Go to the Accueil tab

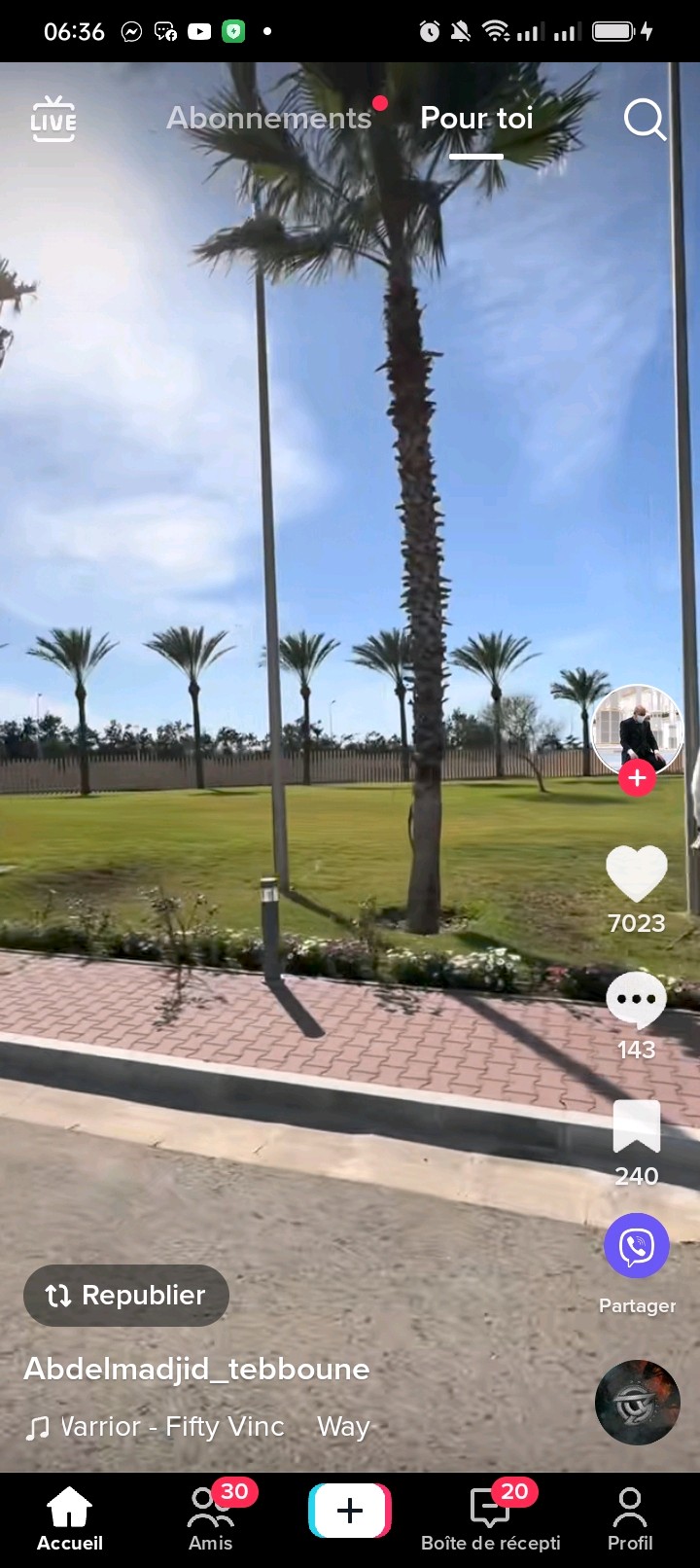[x=70, y=1519]
